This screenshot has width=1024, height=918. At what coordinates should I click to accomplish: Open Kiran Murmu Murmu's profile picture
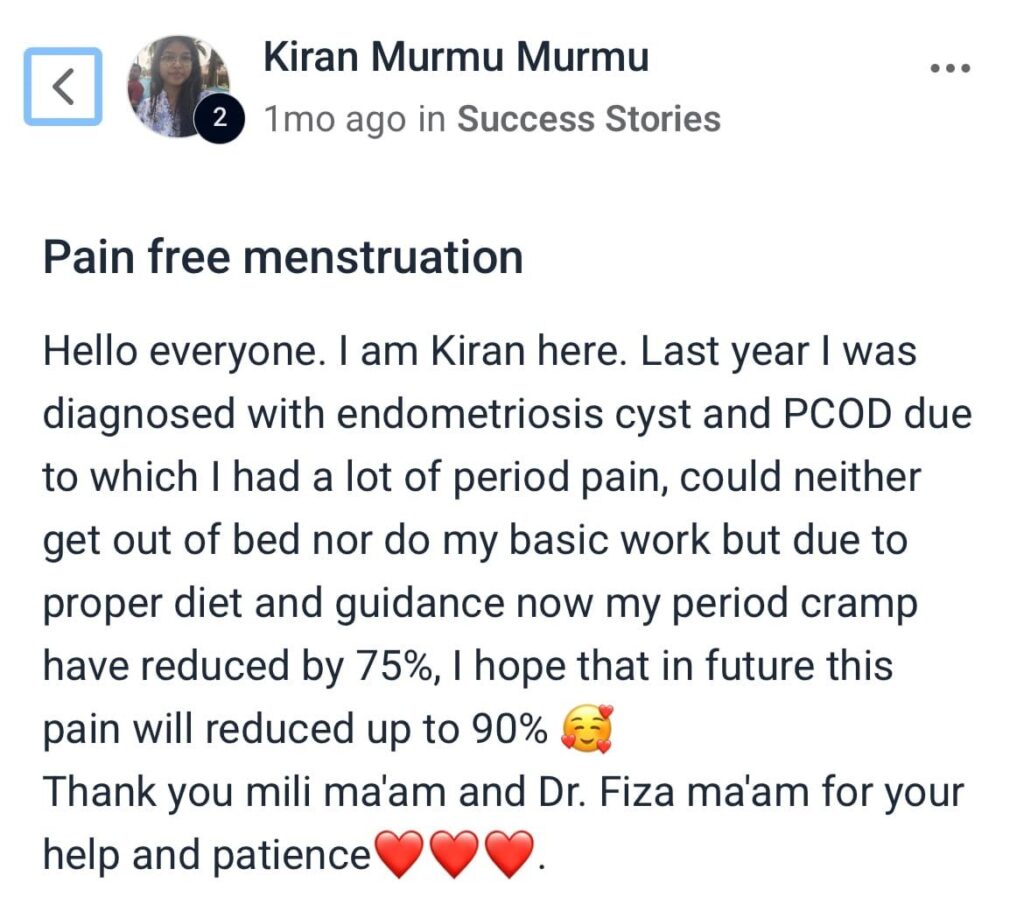coord(178,85)
